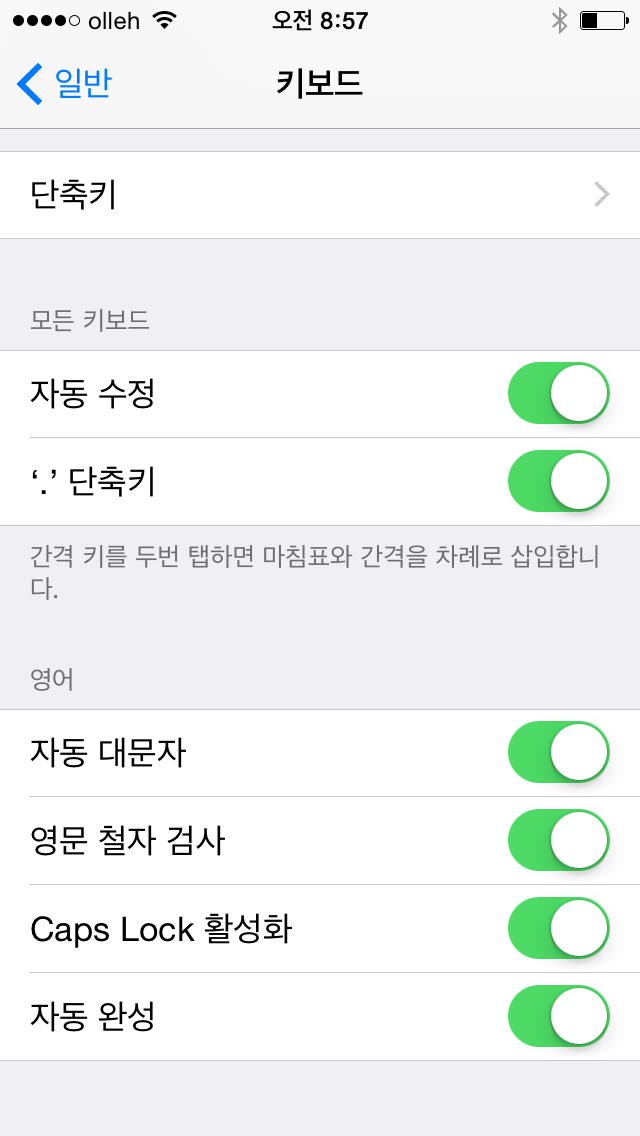Turn off 자동 수정 switch
640x1136 pixels.
(559, 393)
